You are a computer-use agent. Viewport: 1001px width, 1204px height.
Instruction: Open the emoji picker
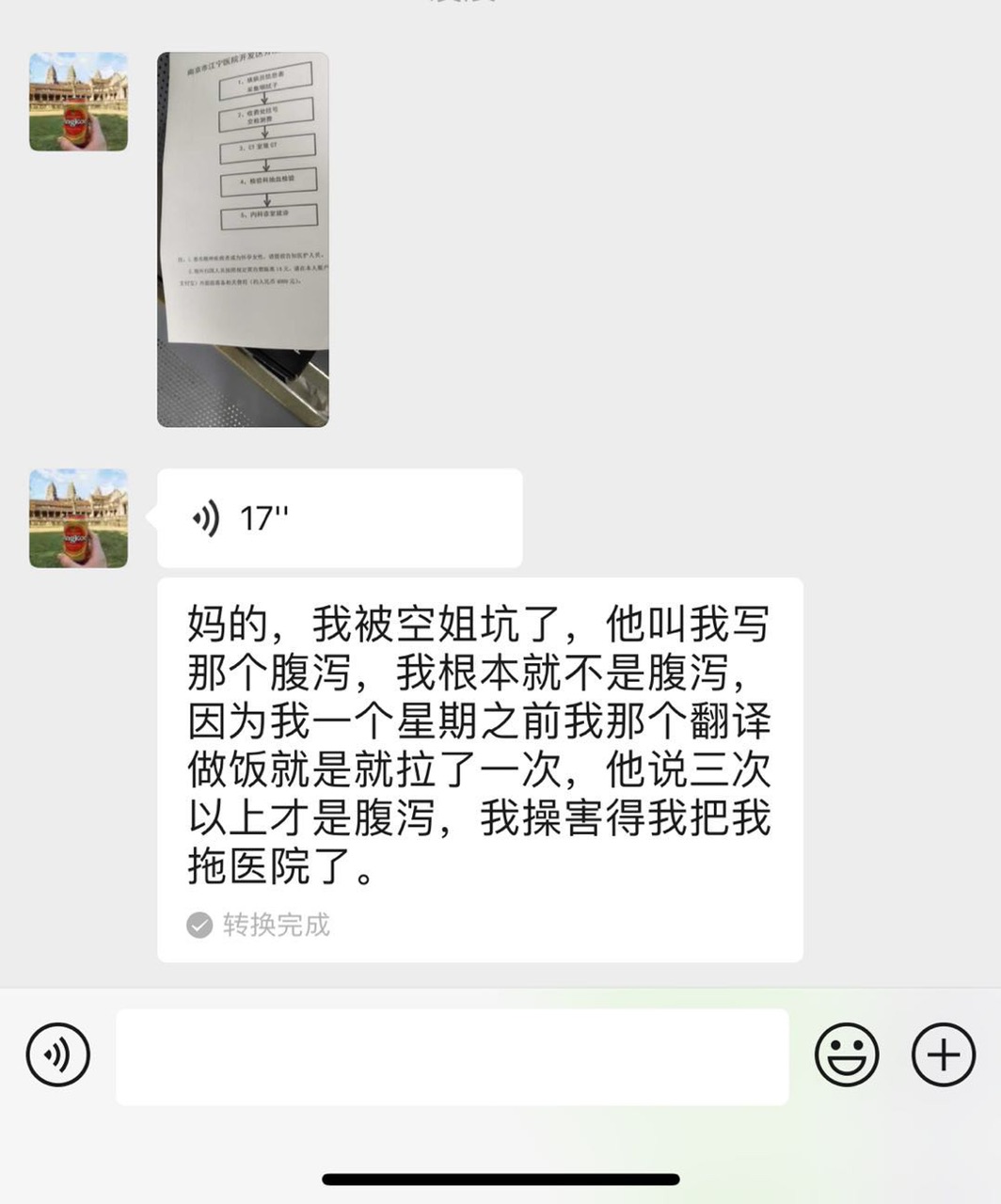click(x=846, y=1055)
